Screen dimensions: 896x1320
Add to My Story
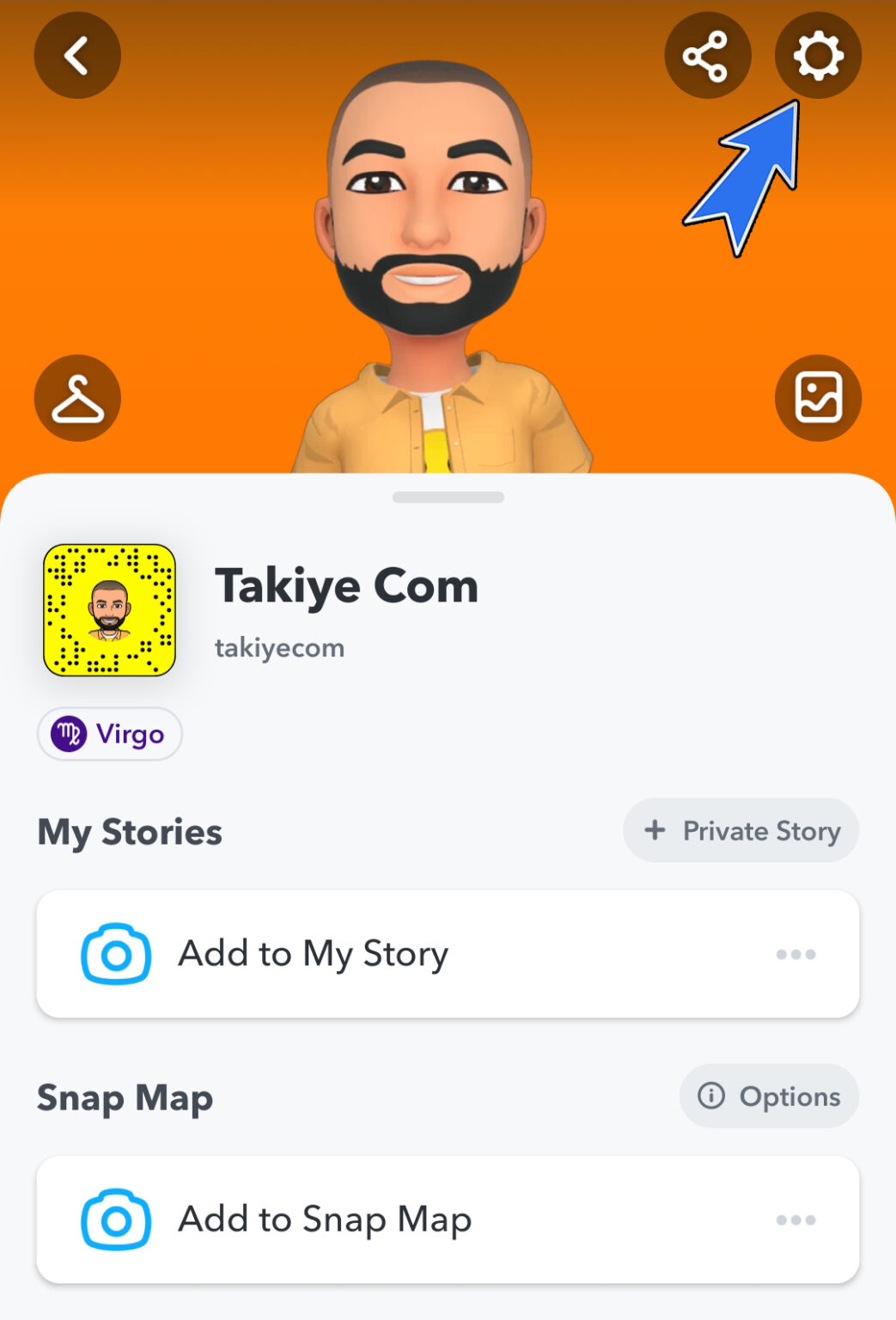(x=314, y=954)
